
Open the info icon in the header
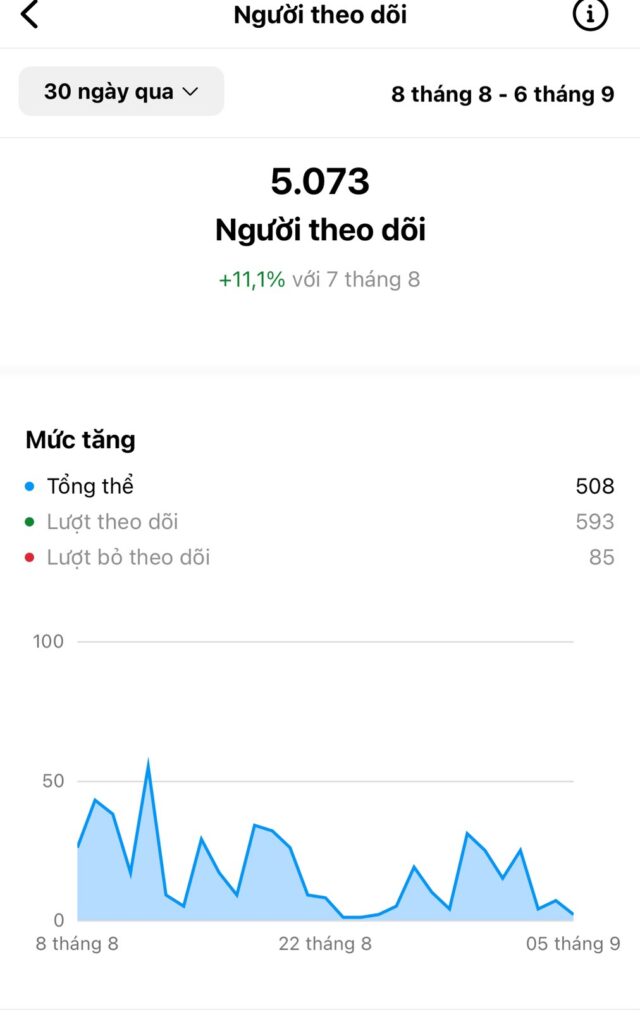590,15
